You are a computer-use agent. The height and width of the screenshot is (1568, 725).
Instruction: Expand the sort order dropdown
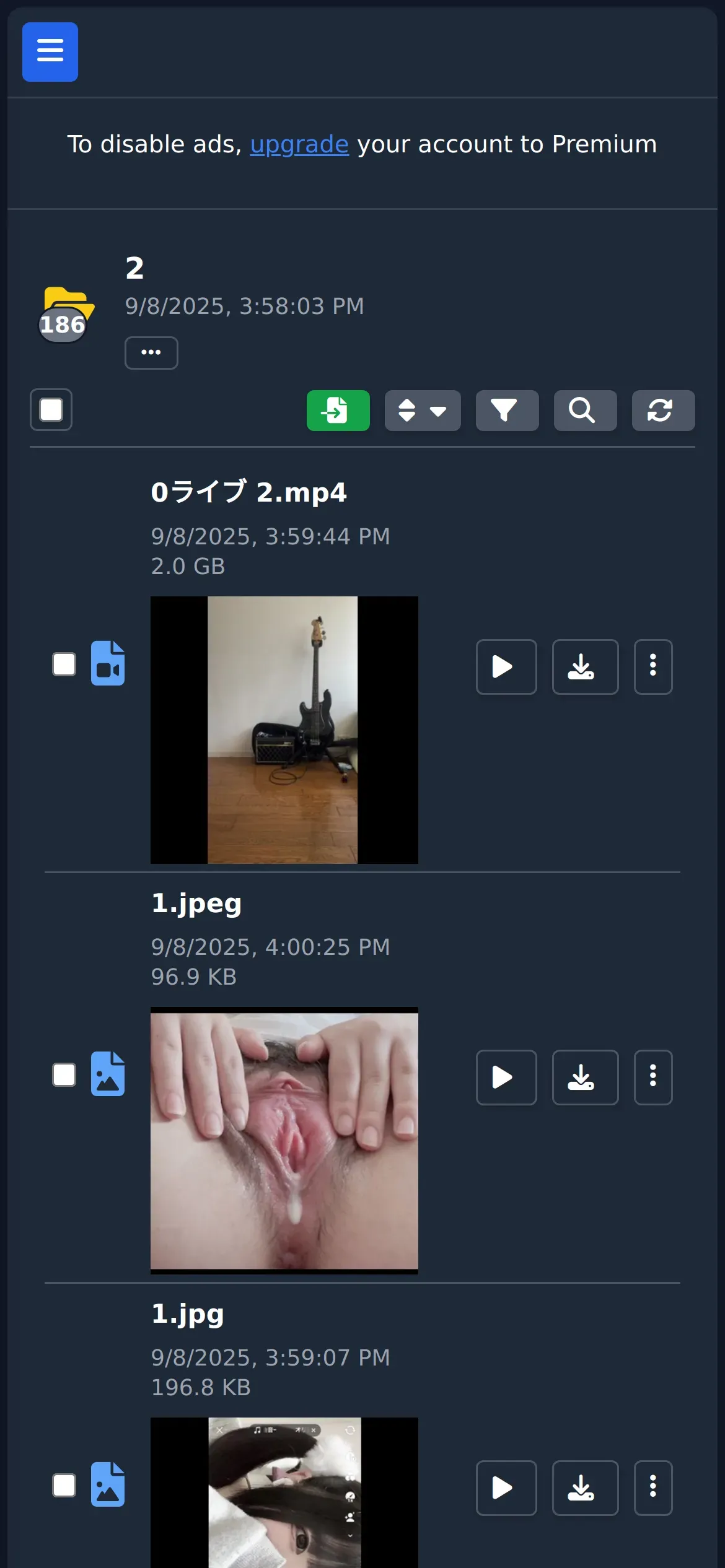pos(423,410)
